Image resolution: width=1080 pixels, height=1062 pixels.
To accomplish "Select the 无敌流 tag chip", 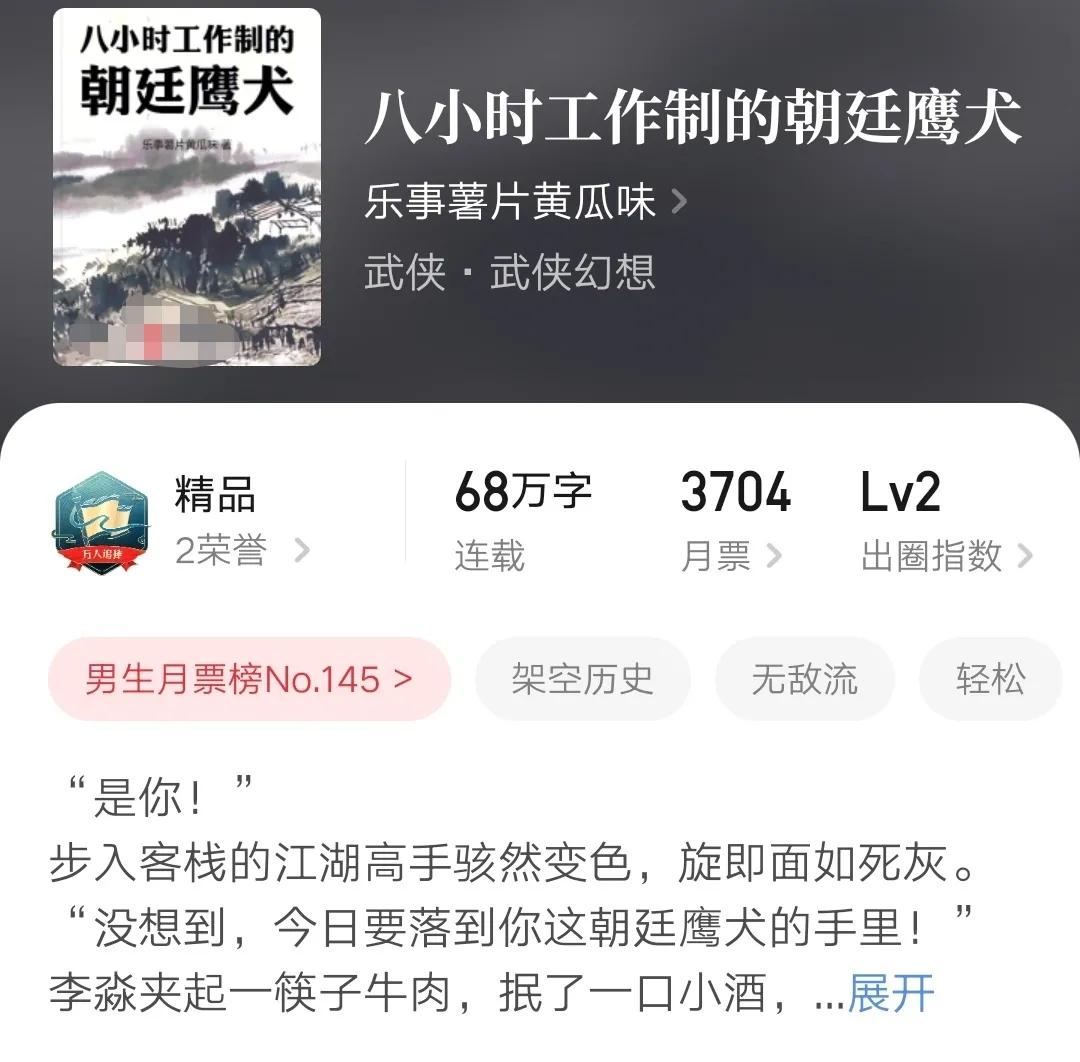I will coord(804,680).
